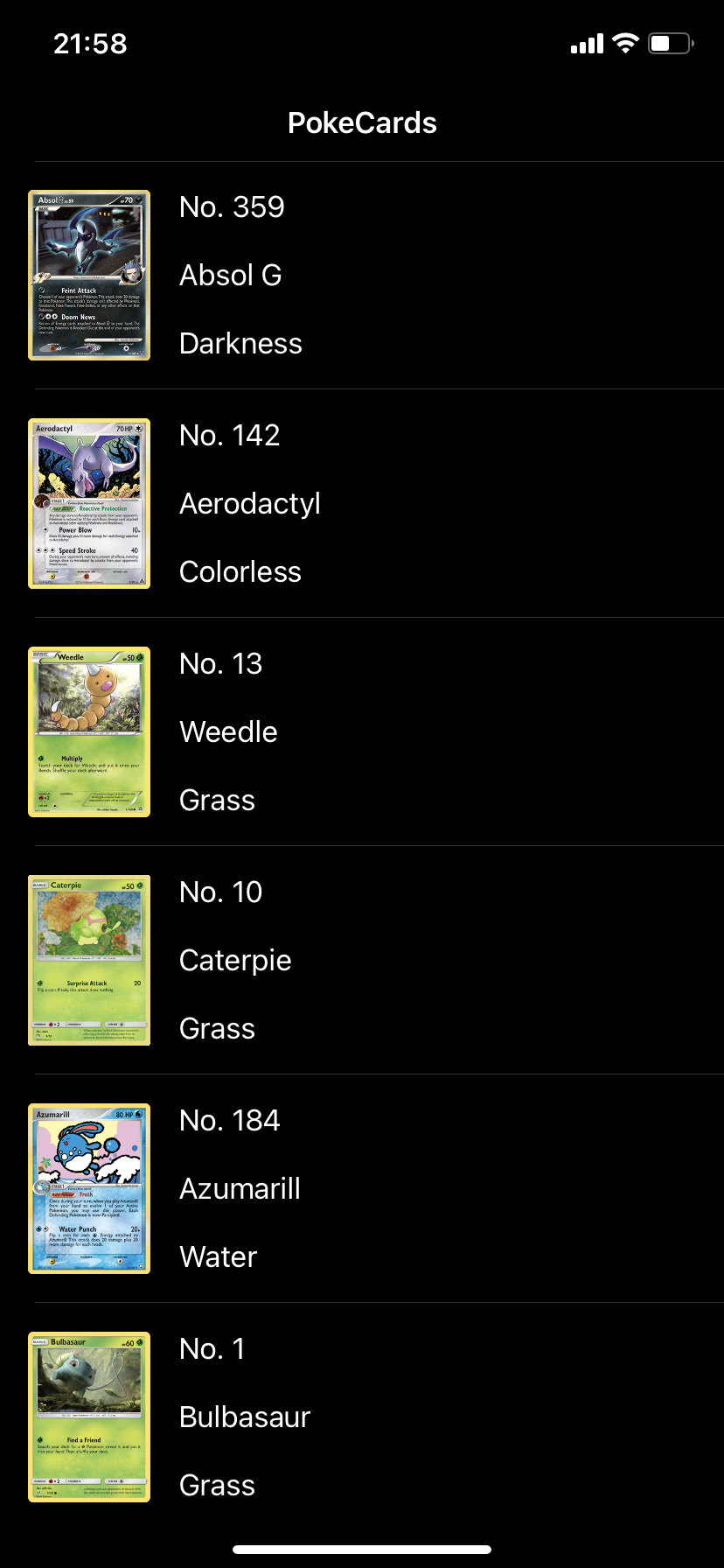Viewport: 724px width, 1568px height.
Task: Open the Azumarill Water card
Action: (362, 1189)
